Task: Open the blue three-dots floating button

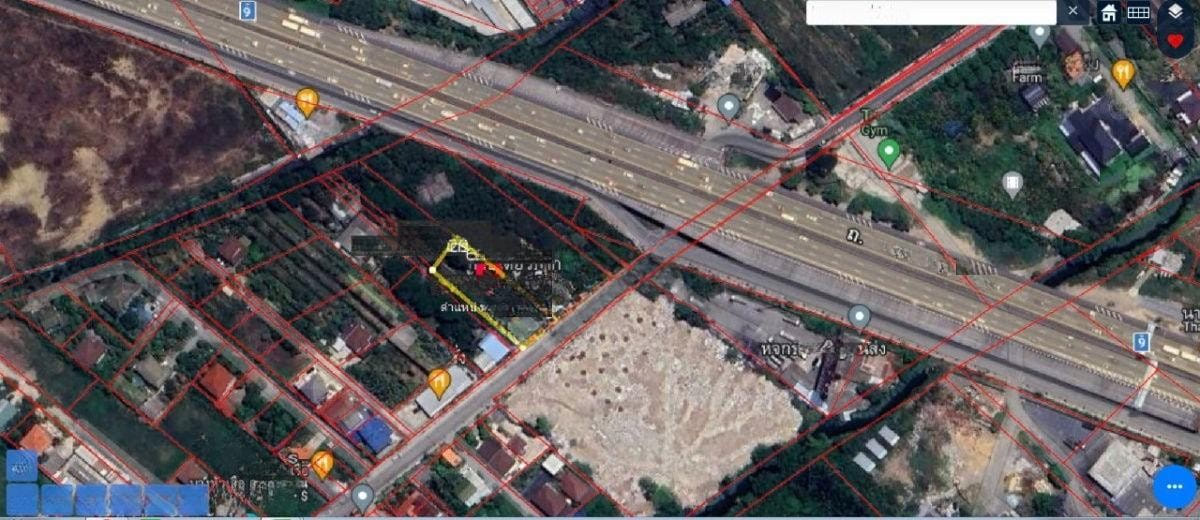Action: [x=1174, y=487]
